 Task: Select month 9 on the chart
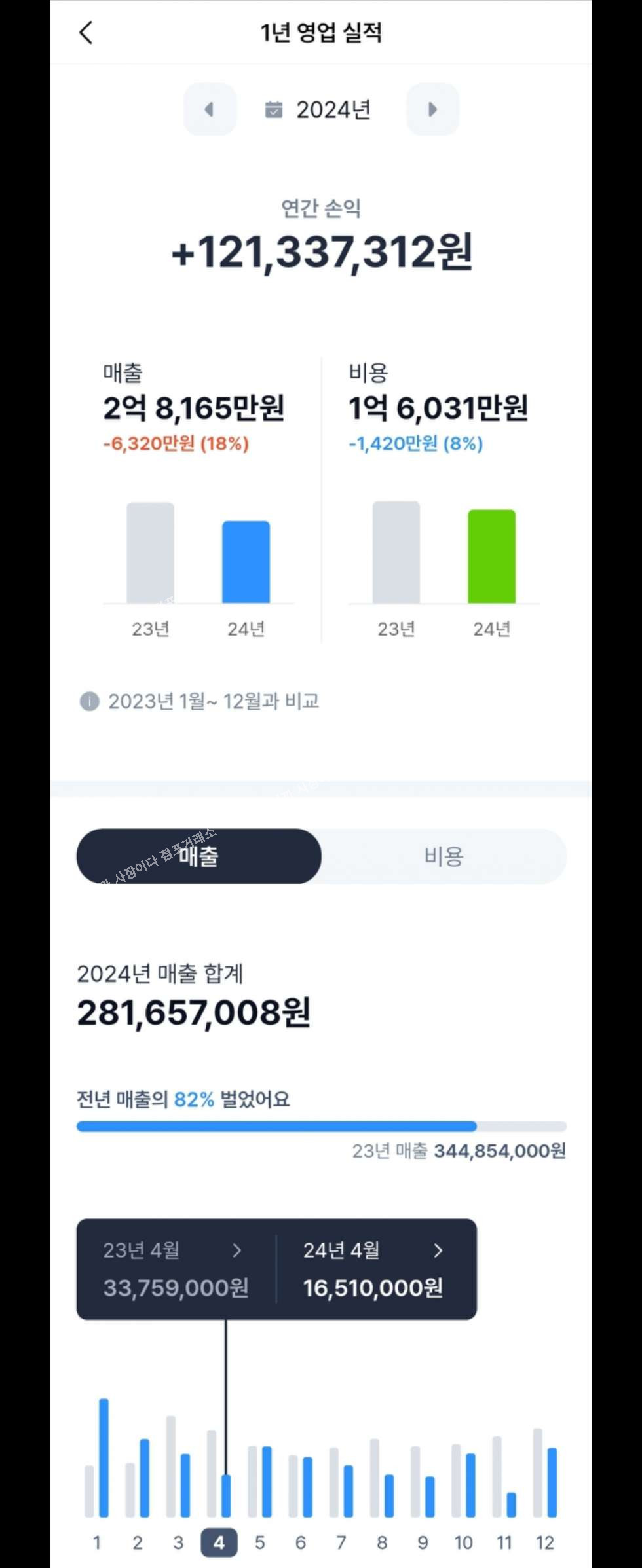click(423, 1542)
